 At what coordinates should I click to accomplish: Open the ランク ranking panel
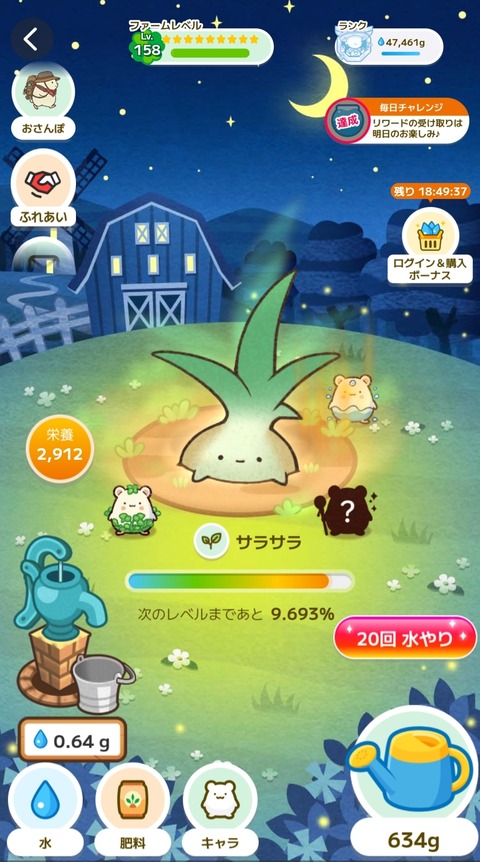point(388,46)
